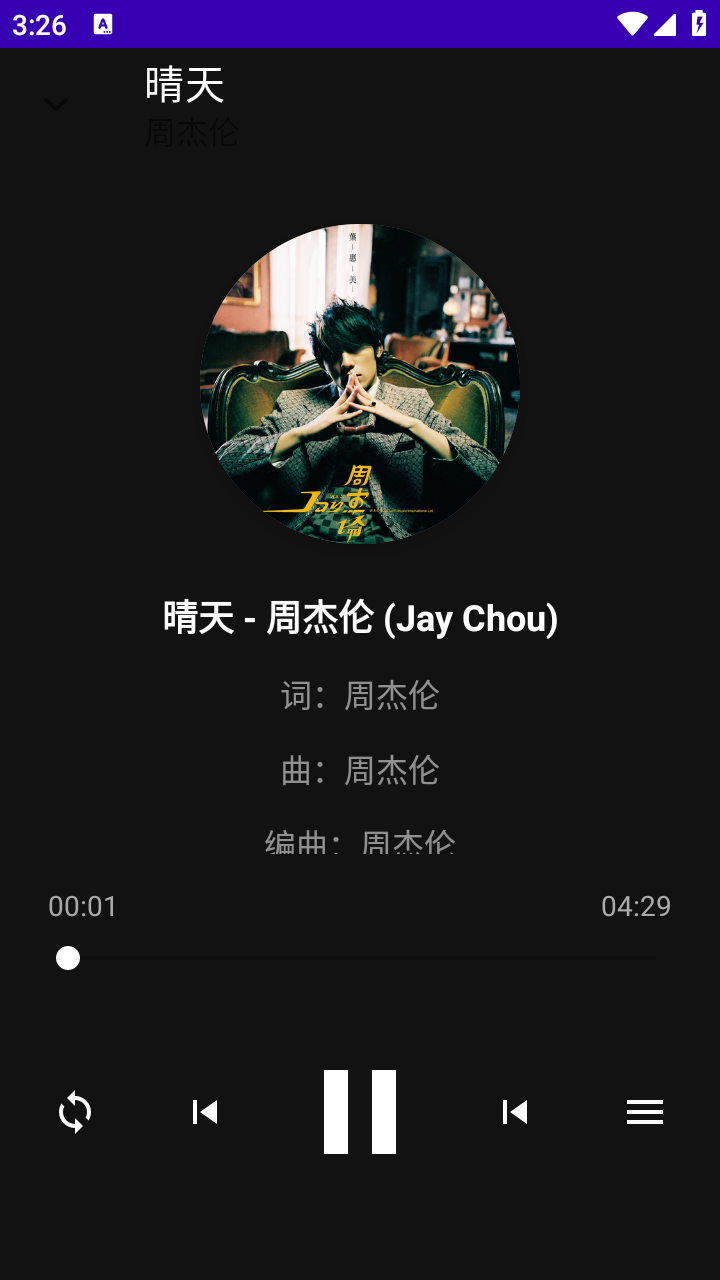Open the playlist queue icon
This screenshot has width=720, height=1280.
coord(644,1112)
